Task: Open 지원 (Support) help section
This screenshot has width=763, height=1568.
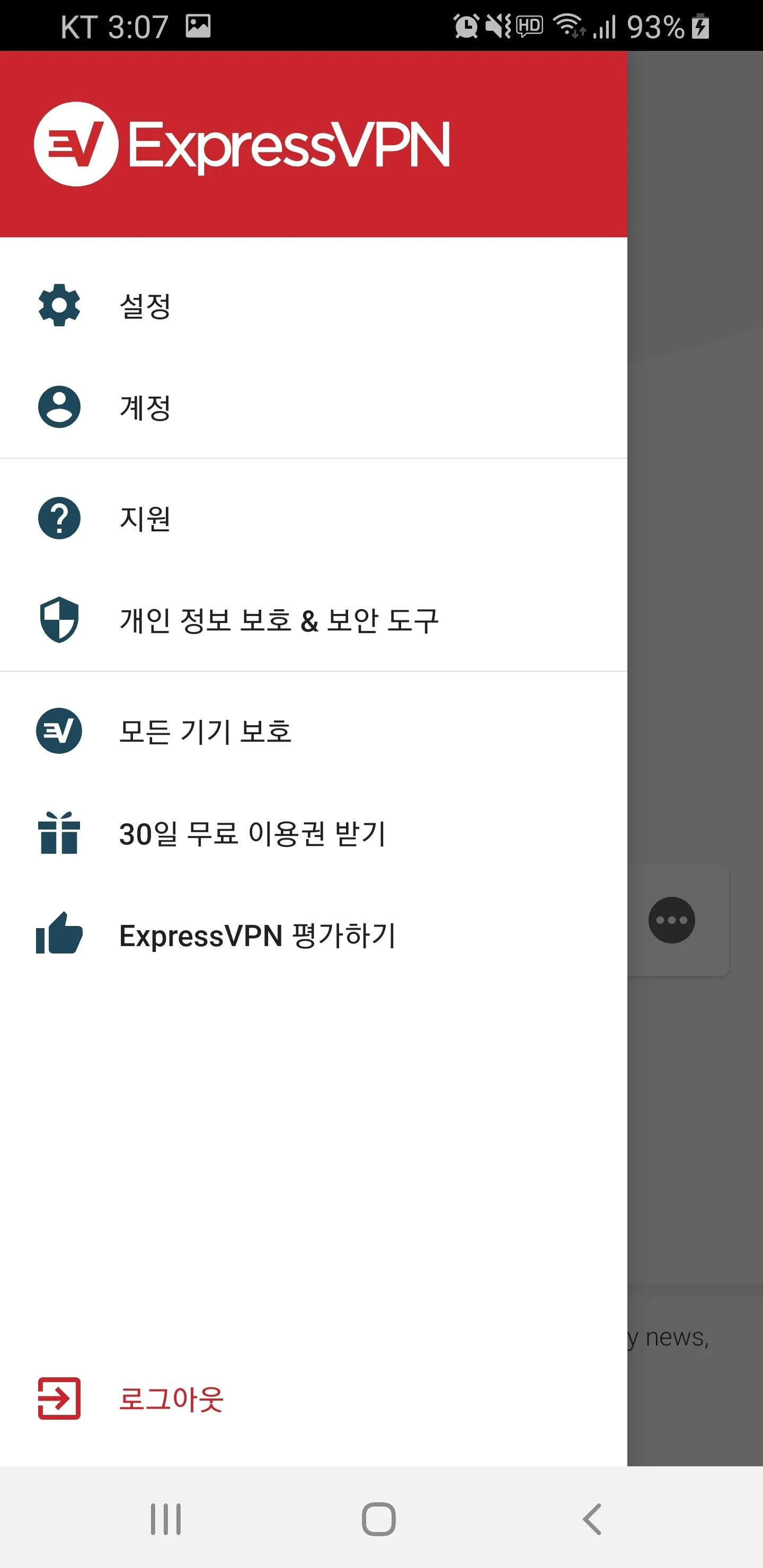Action: [x=314, y=518]
